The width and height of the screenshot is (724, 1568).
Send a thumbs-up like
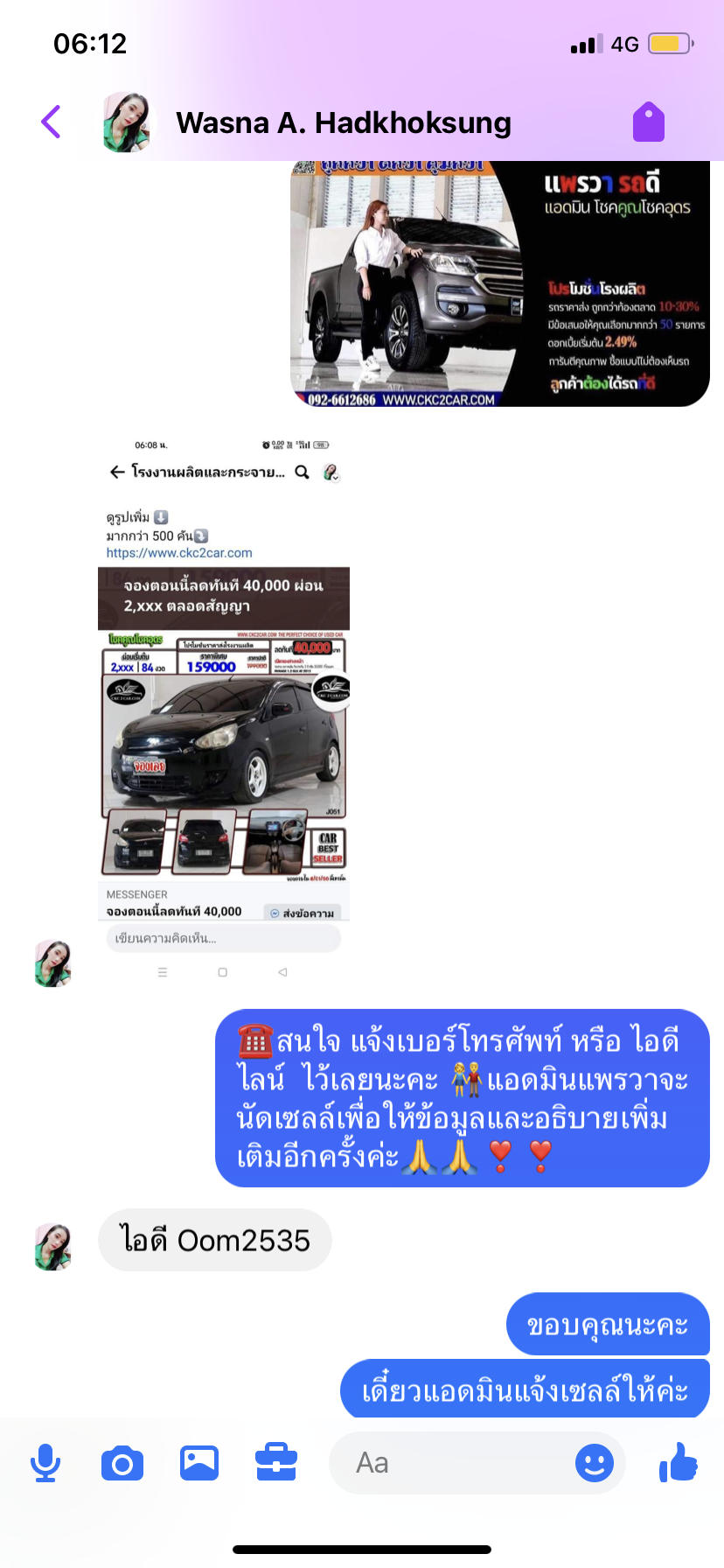(x=679, y=1461)
